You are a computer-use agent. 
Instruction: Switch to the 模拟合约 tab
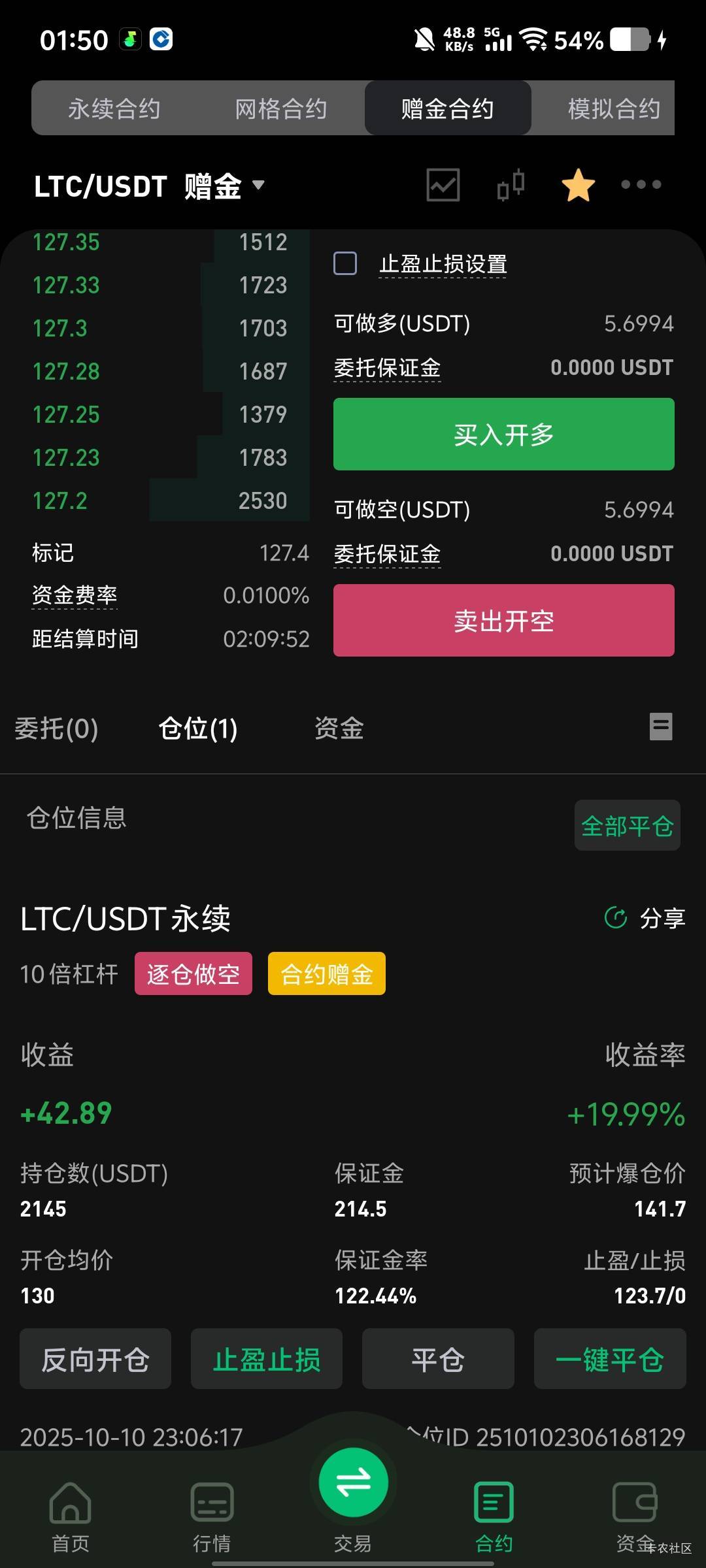(613, 108)
